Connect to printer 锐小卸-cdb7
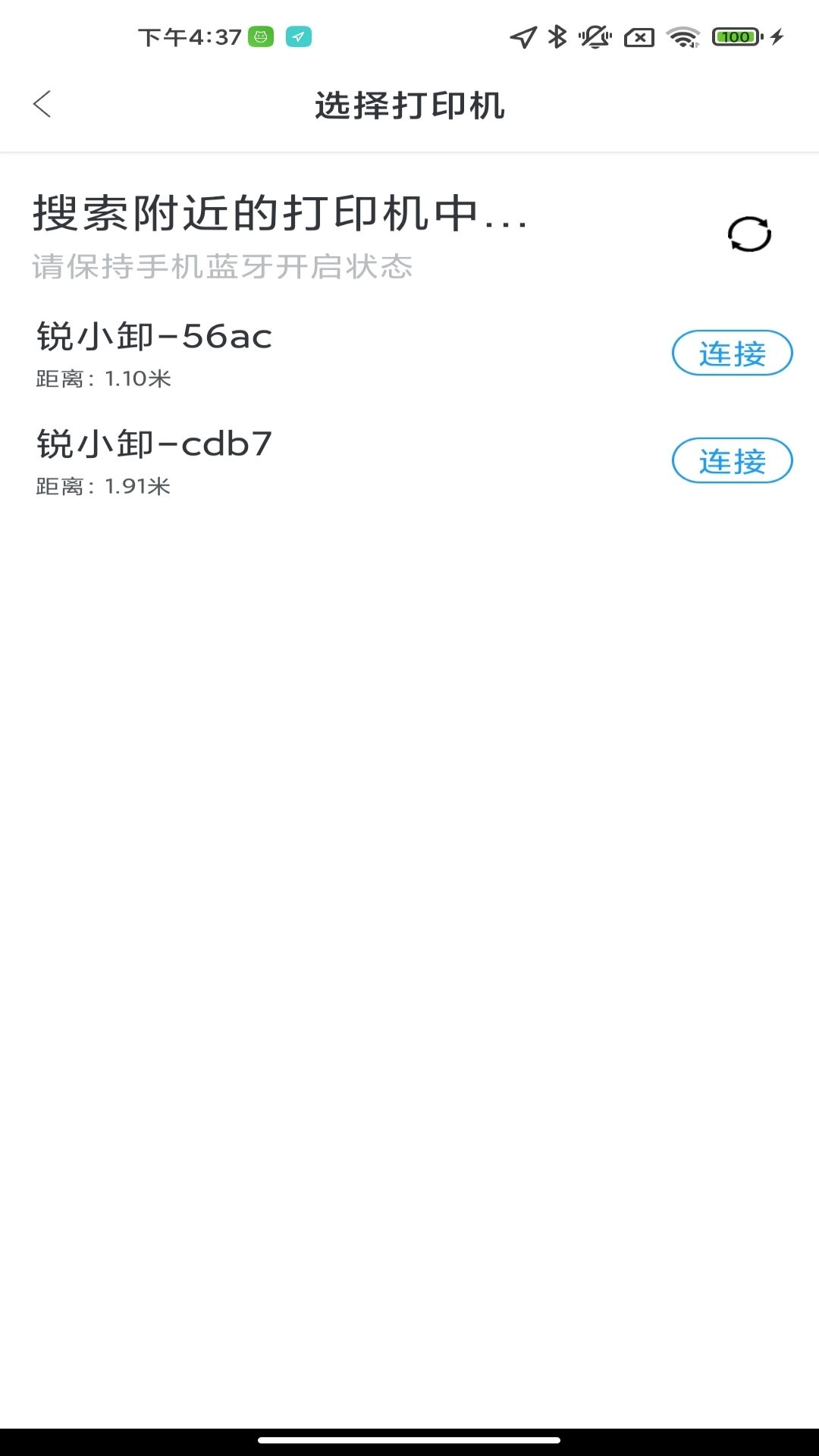This screenshot has height=1456, width=819. coord(731,461)
